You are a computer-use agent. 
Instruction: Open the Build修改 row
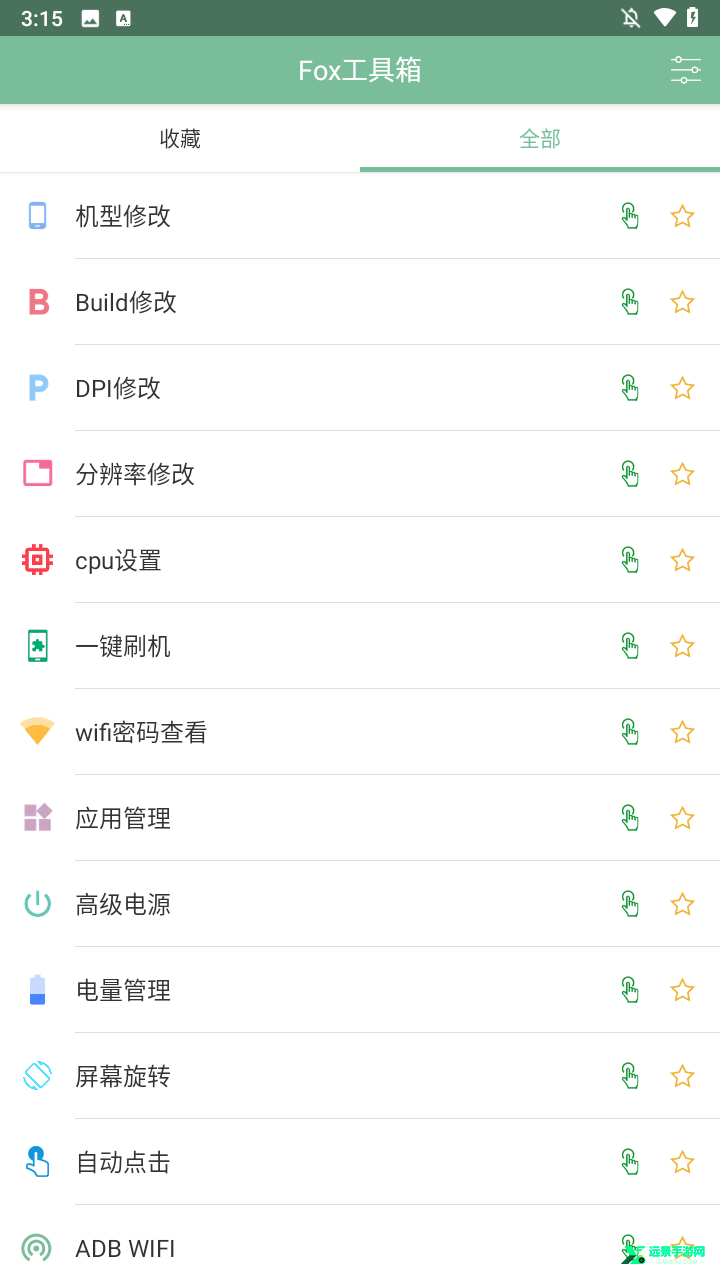click(126, 302)
